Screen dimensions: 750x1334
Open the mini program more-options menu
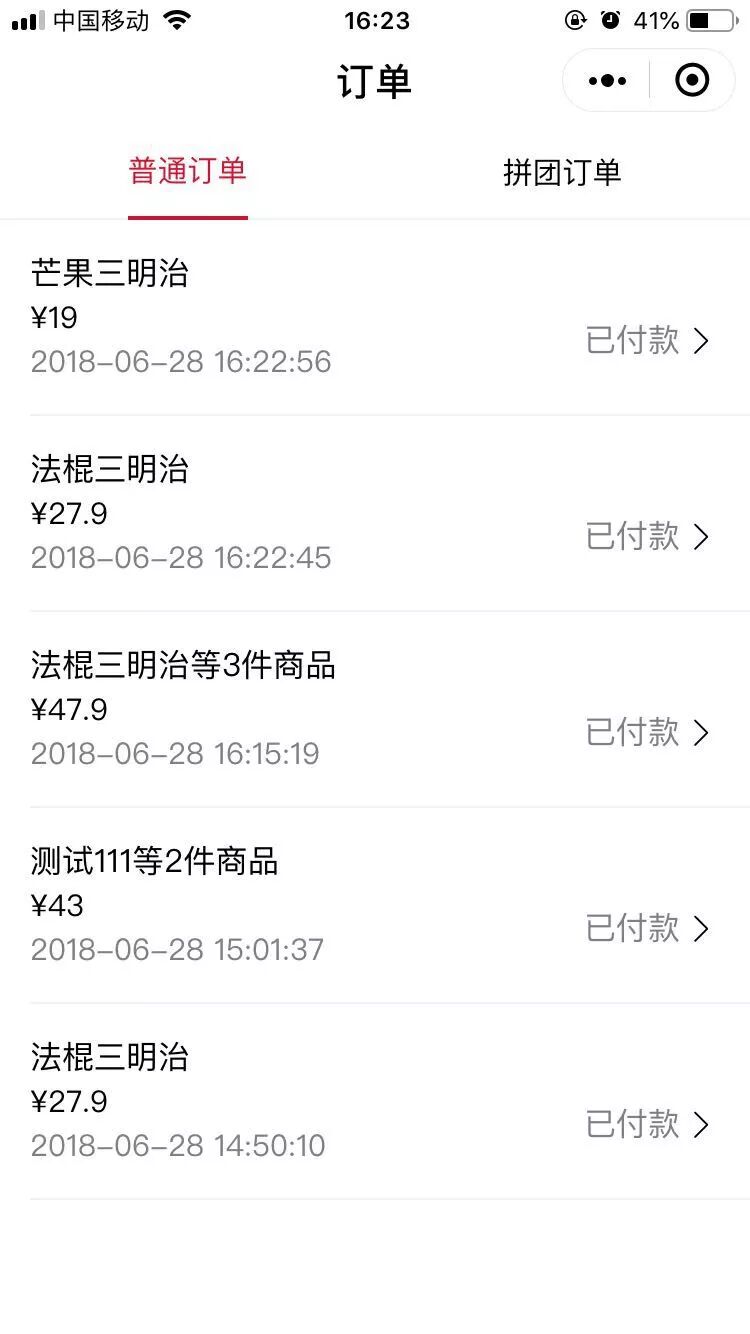point(607,81)
